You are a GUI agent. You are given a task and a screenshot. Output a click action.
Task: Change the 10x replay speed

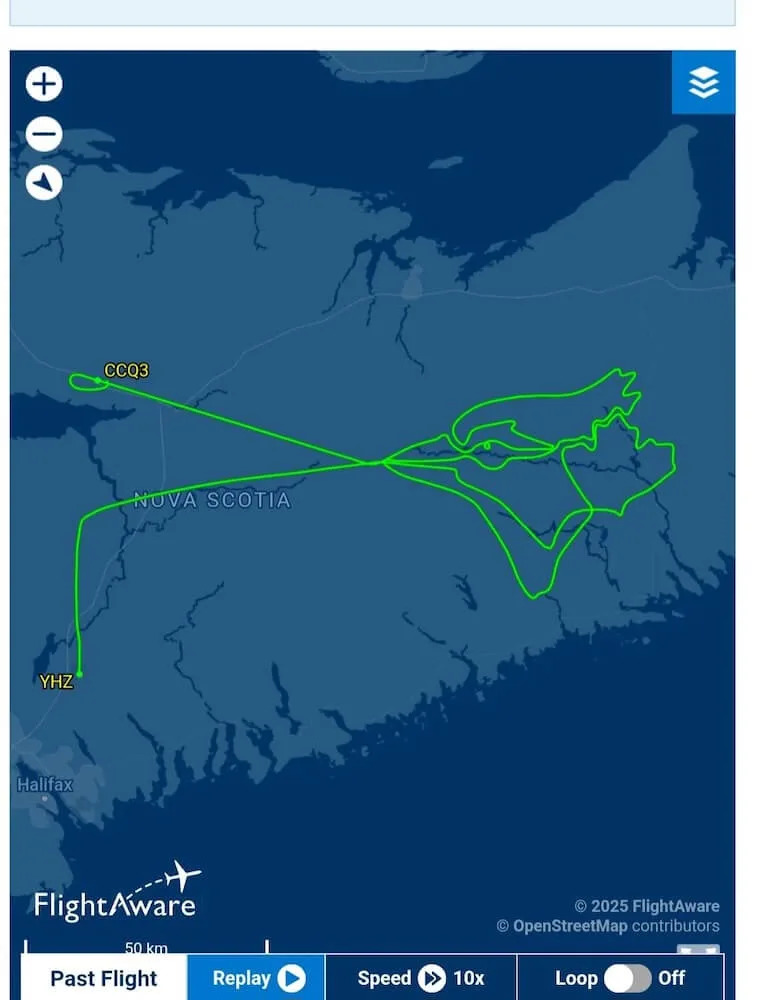pos(421,978)
